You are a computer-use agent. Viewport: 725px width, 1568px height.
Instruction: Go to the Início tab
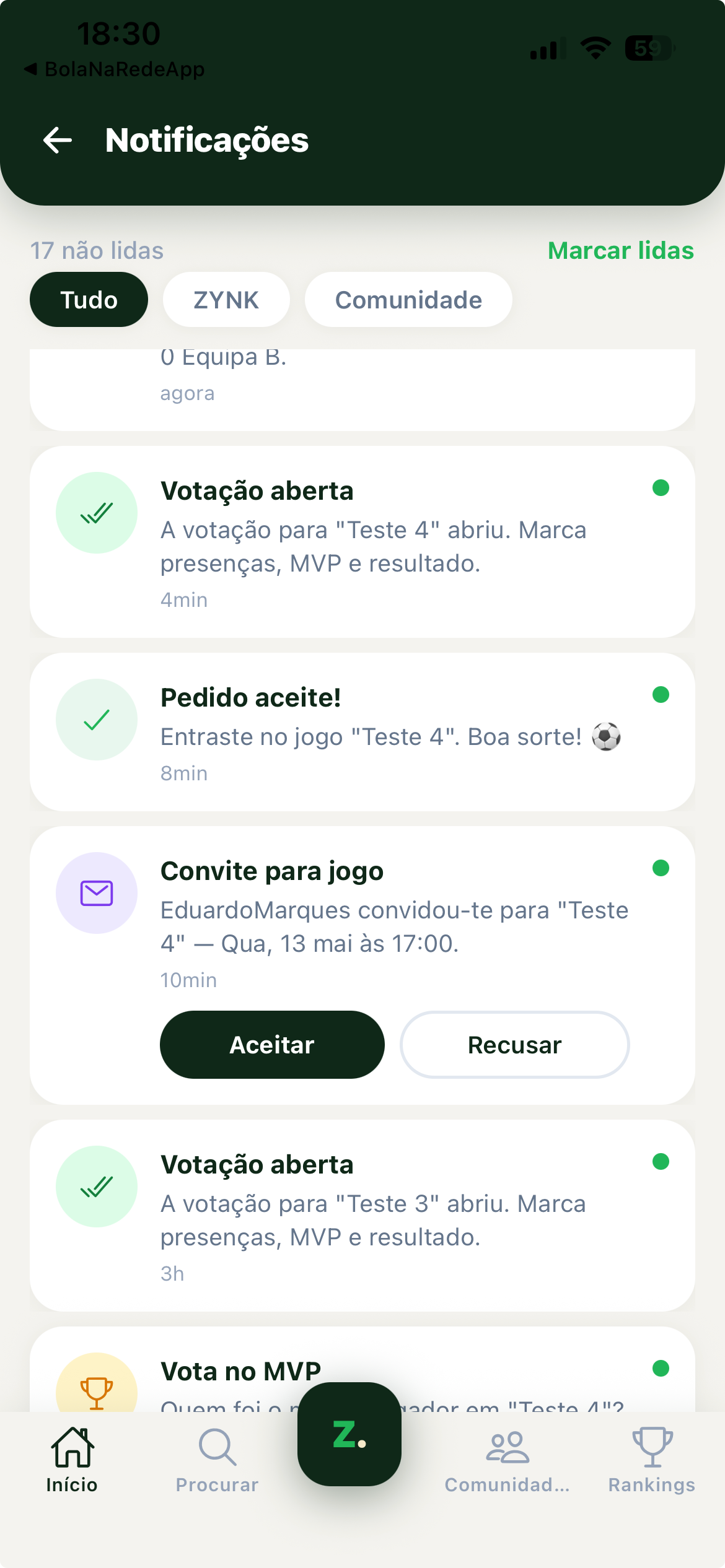(72, 1460)
